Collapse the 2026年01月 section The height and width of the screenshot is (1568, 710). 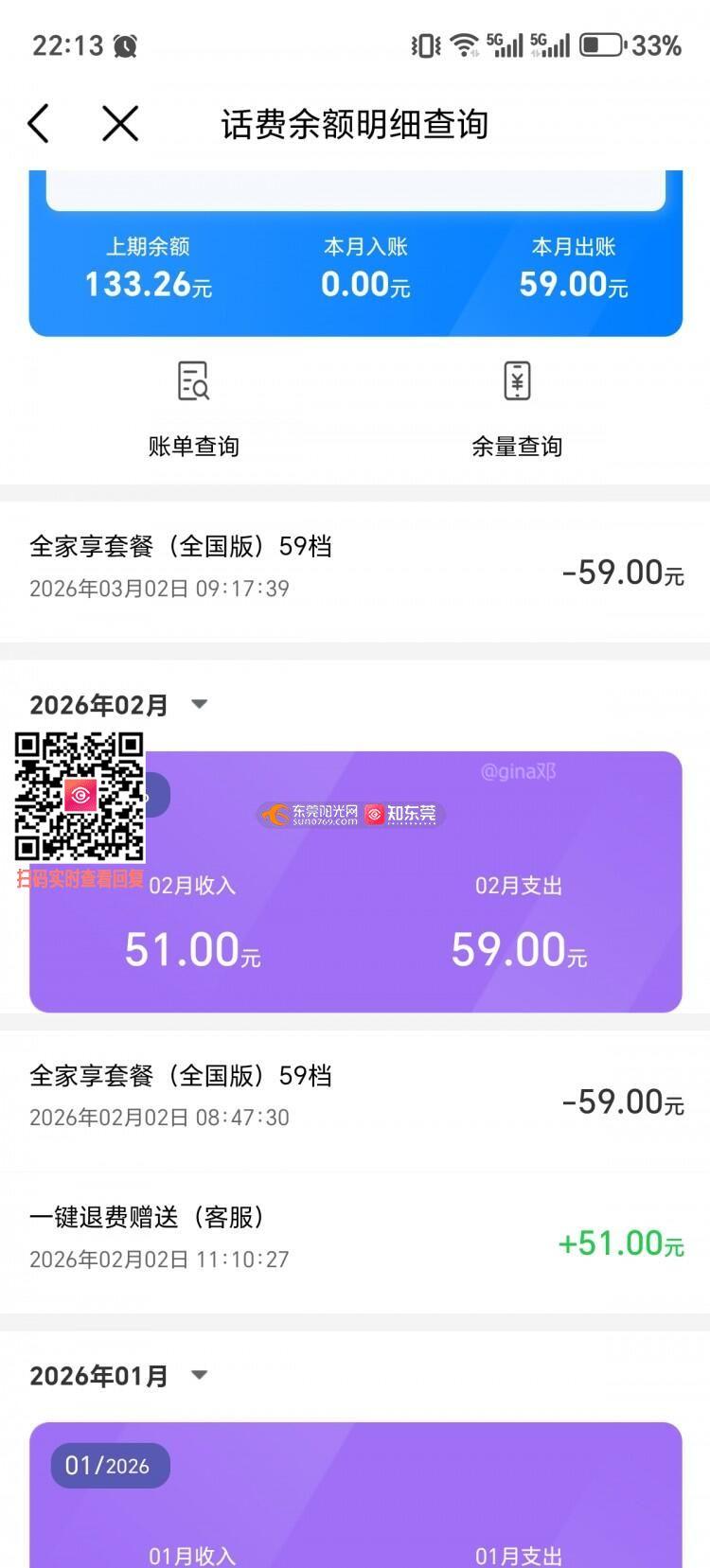[x=199, y=1375]
